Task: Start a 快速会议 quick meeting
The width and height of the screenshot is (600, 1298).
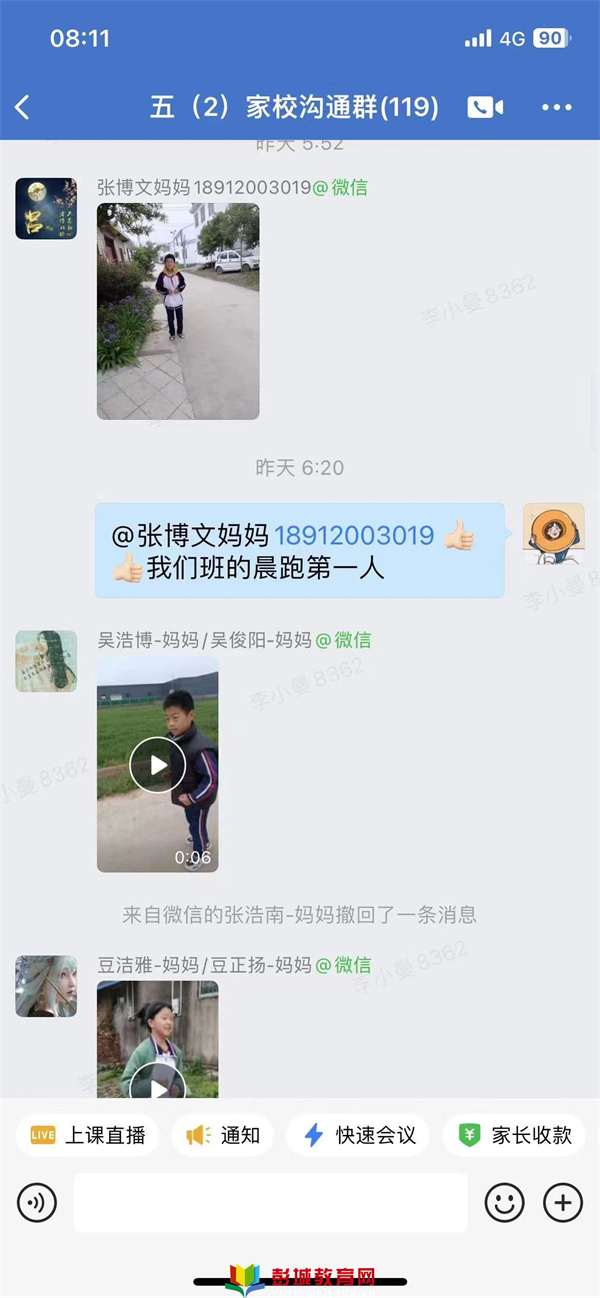Action: (359, 1135)
